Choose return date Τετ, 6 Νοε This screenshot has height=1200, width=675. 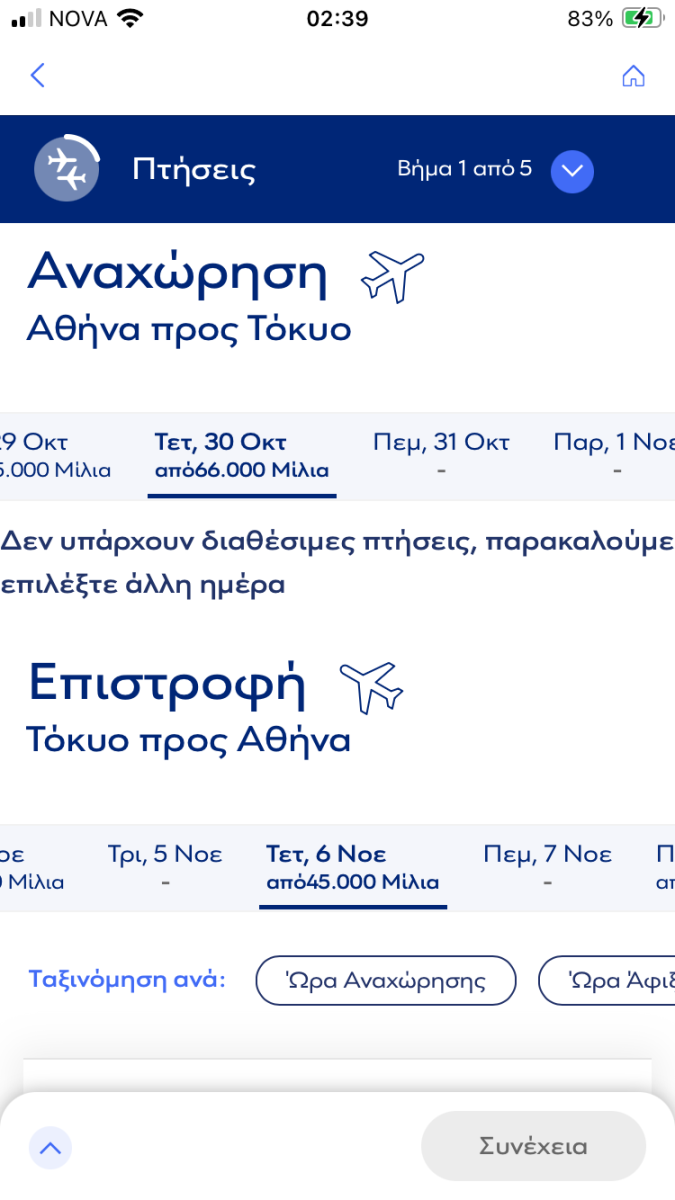point(352,867)
